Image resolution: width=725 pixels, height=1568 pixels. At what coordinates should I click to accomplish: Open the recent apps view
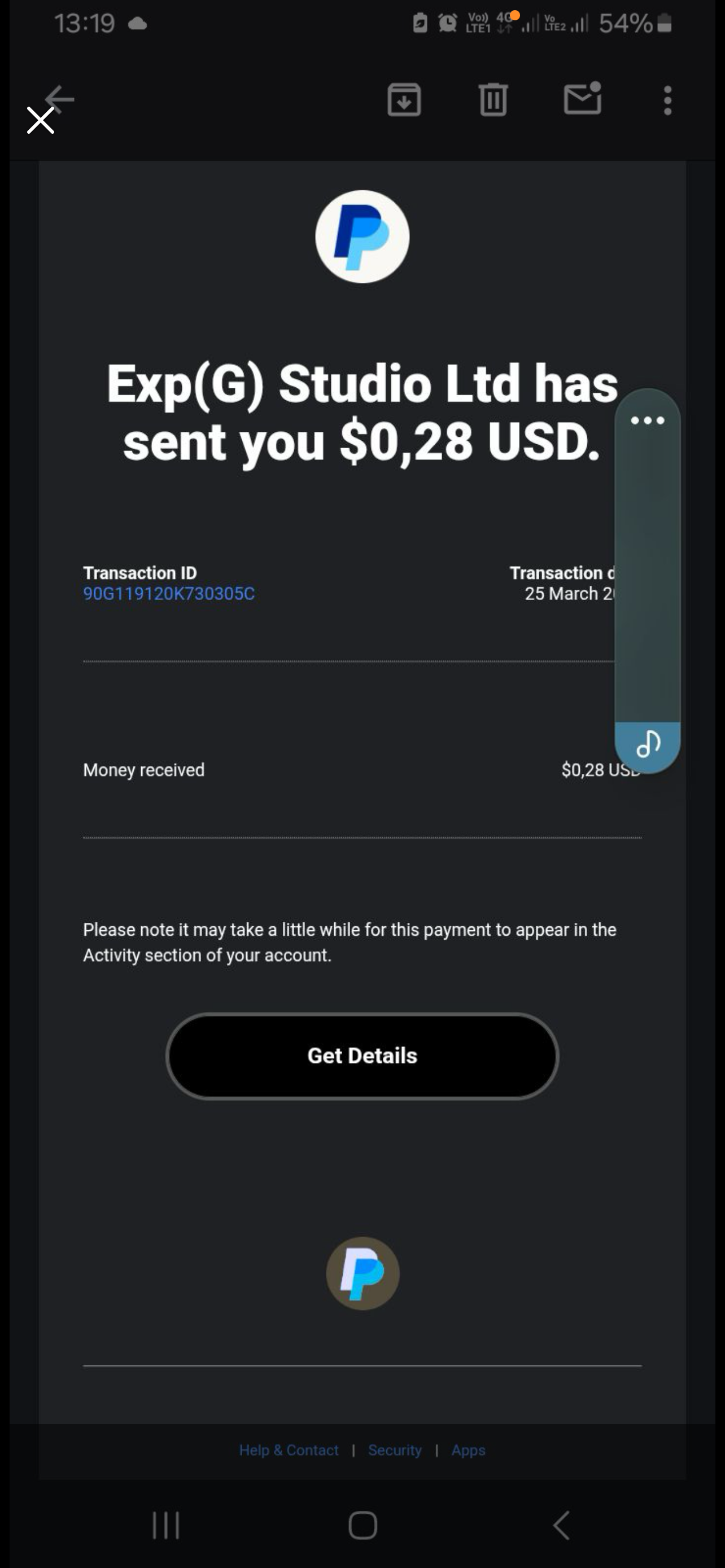point(165,1526)
